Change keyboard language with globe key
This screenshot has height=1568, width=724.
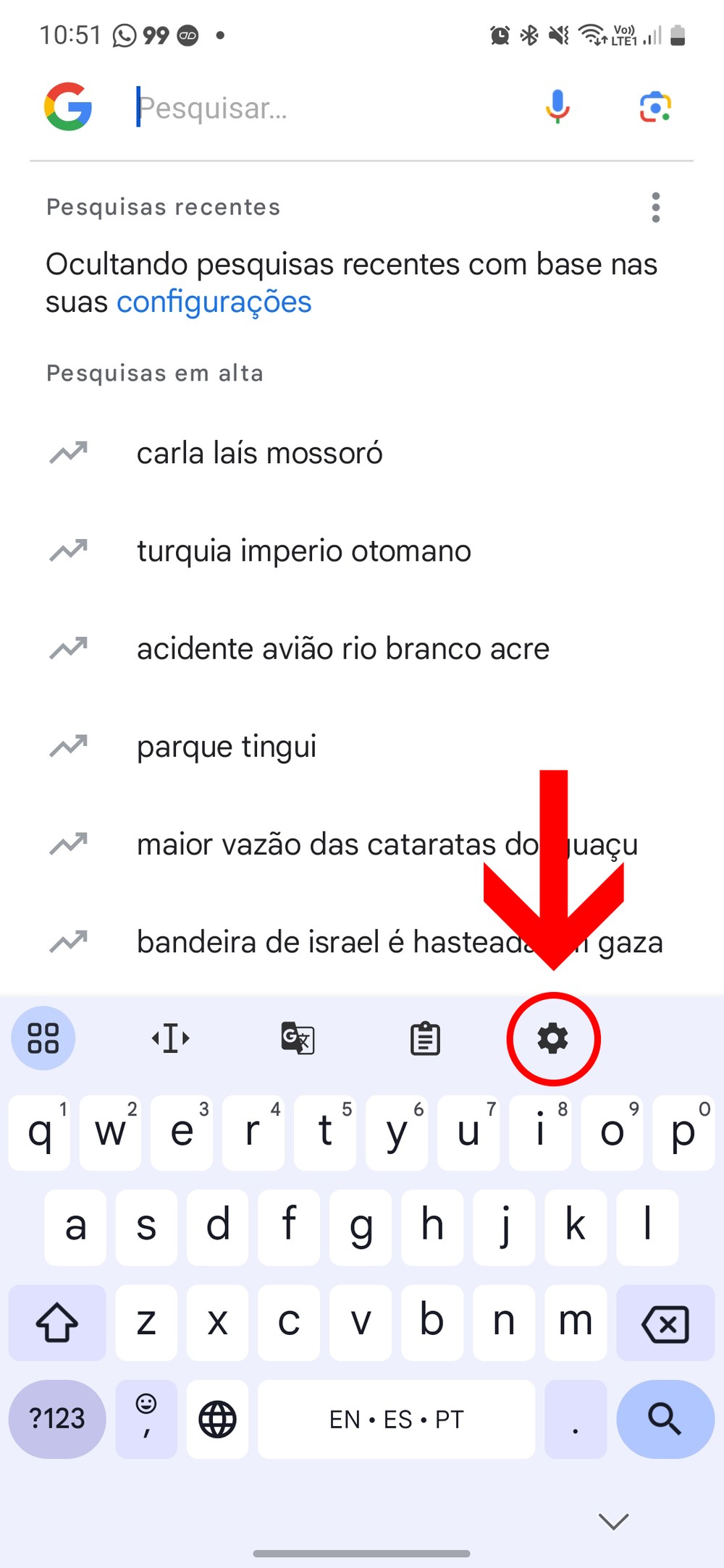[217, 1419]
